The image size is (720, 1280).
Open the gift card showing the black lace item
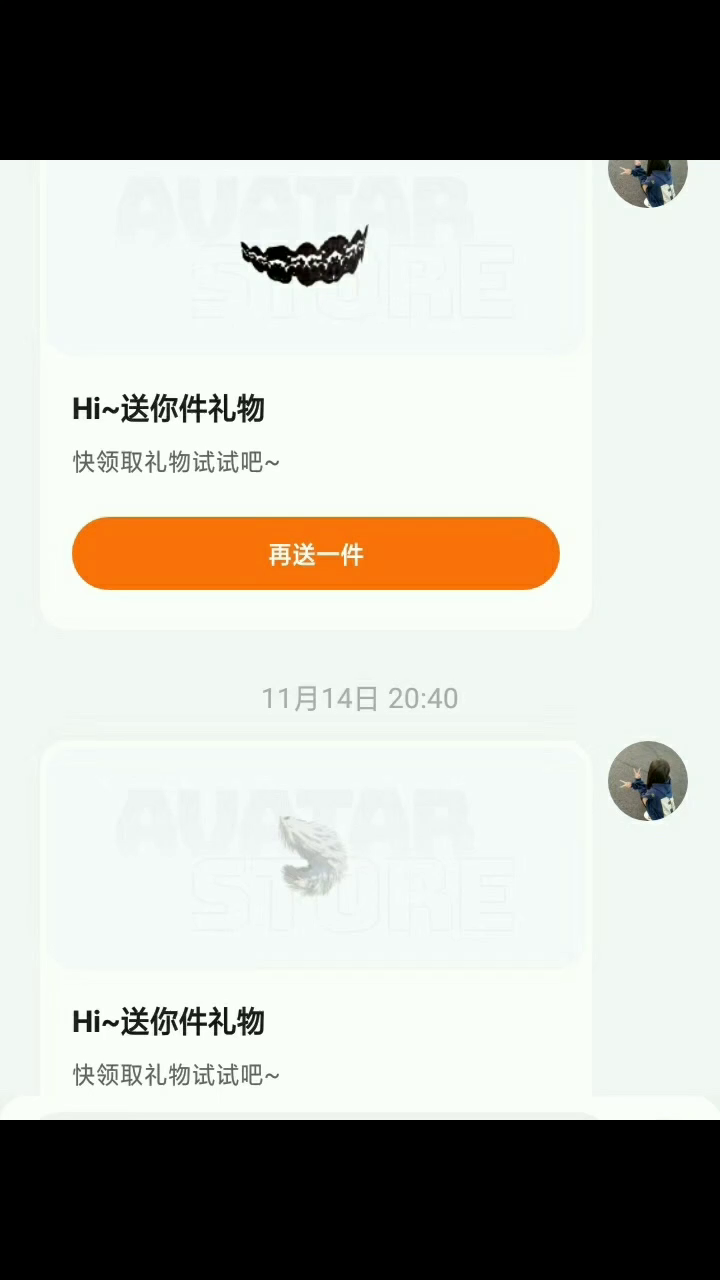315,260
